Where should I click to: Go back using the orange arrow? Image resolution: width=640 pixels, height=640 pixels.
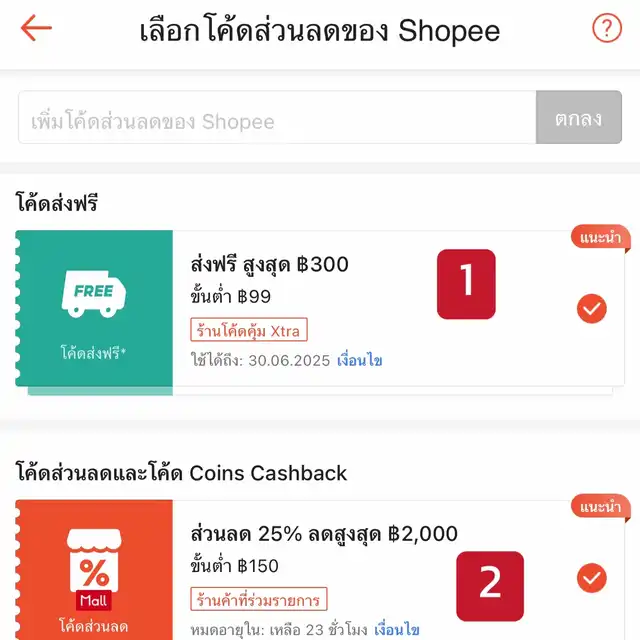click(36, 28)
